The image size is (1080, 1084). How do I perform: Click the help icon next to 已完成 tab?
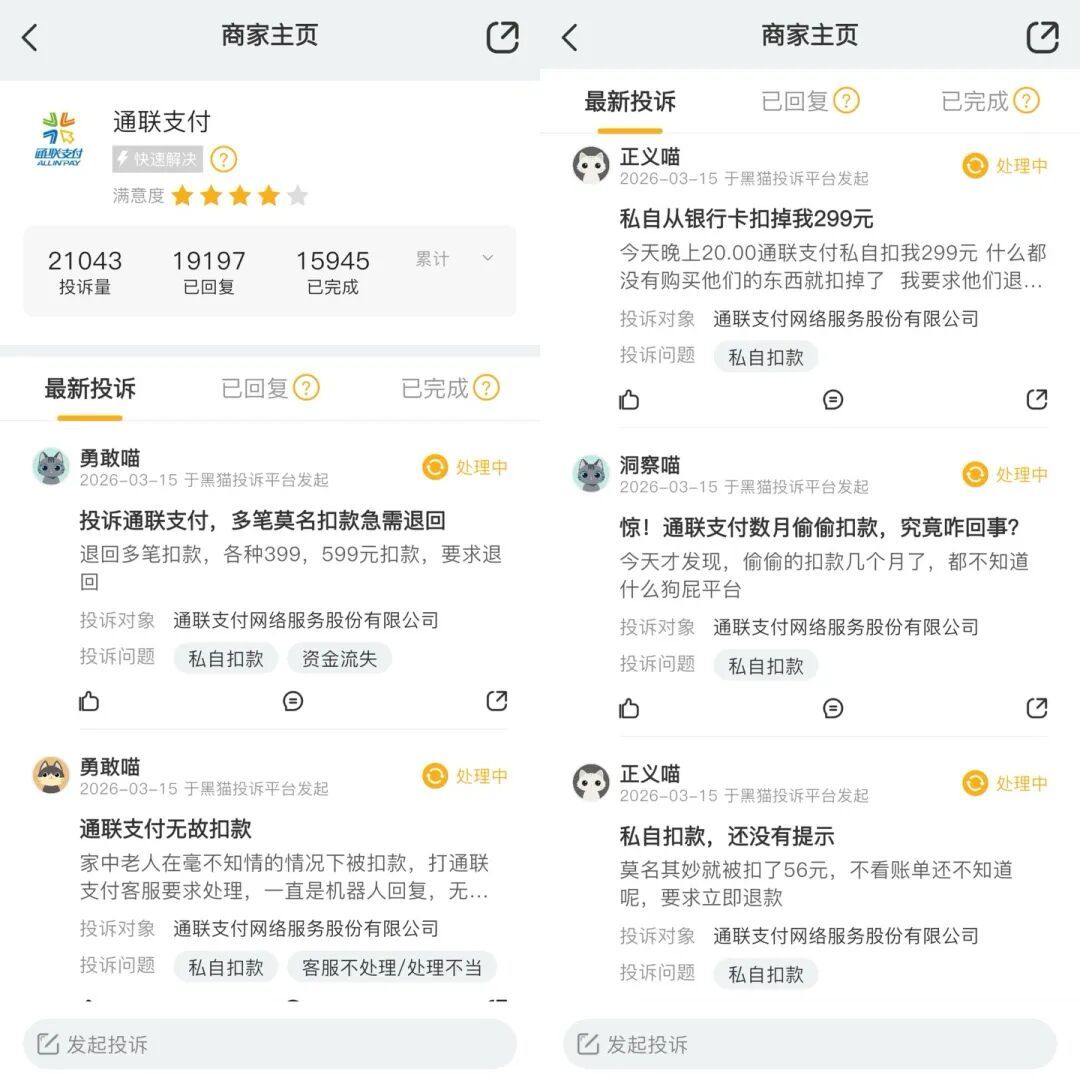point(487,389)
